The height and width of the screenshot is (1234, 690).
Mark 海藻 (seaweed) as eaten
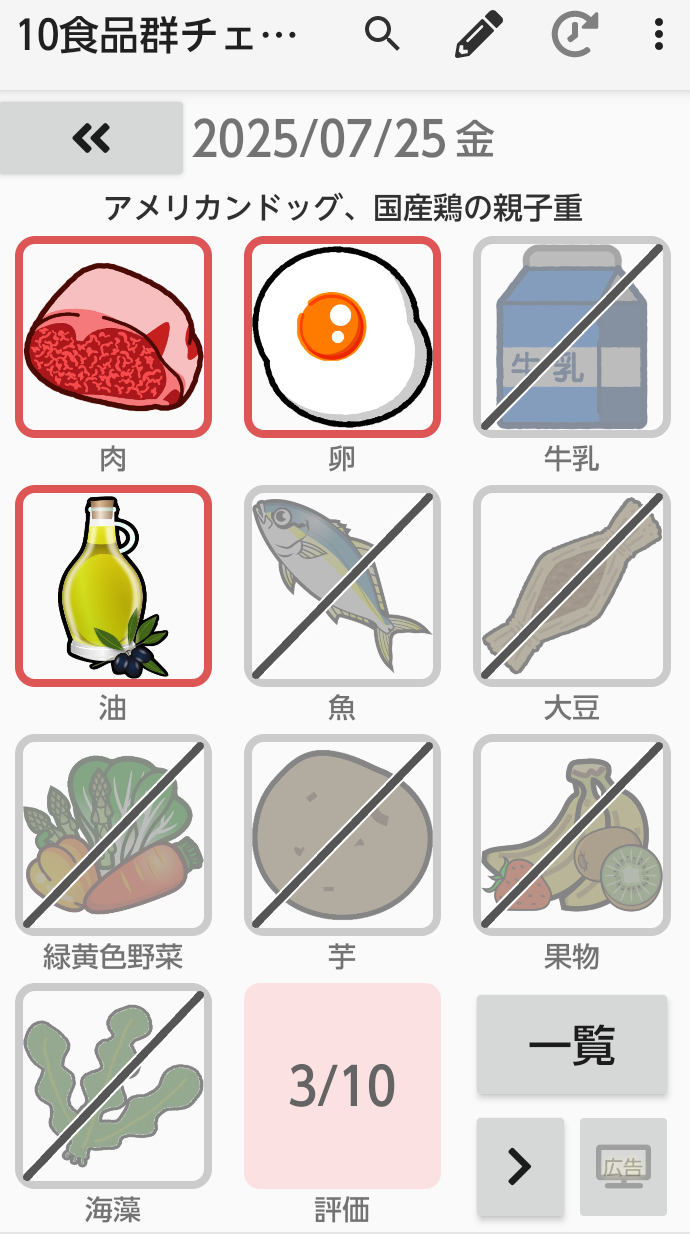(113, 1085)
